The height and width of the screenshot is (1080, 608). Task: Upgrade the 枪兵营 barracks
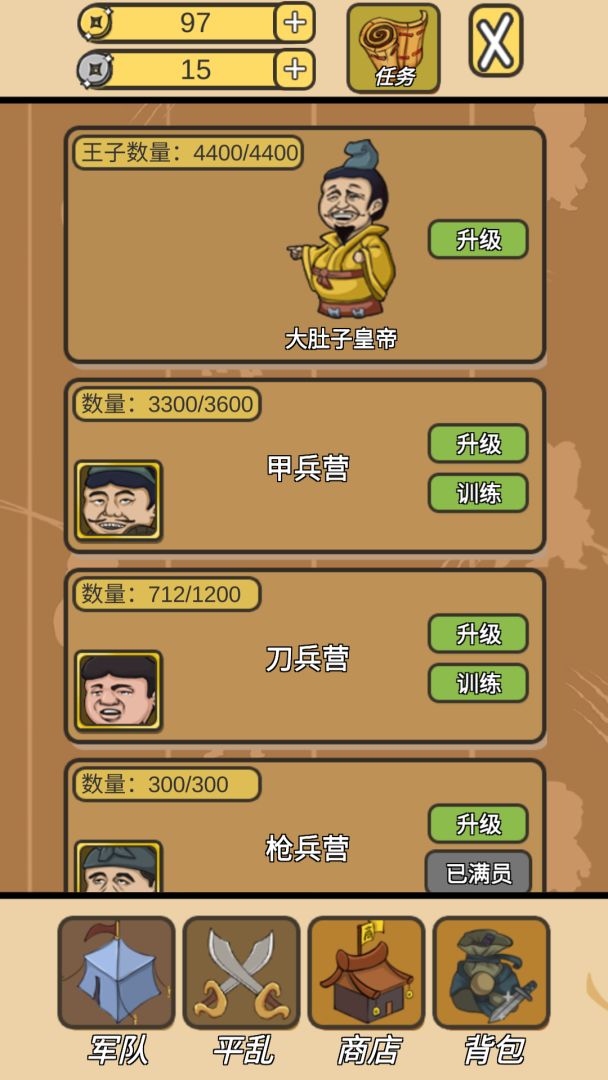coord(478,823)
